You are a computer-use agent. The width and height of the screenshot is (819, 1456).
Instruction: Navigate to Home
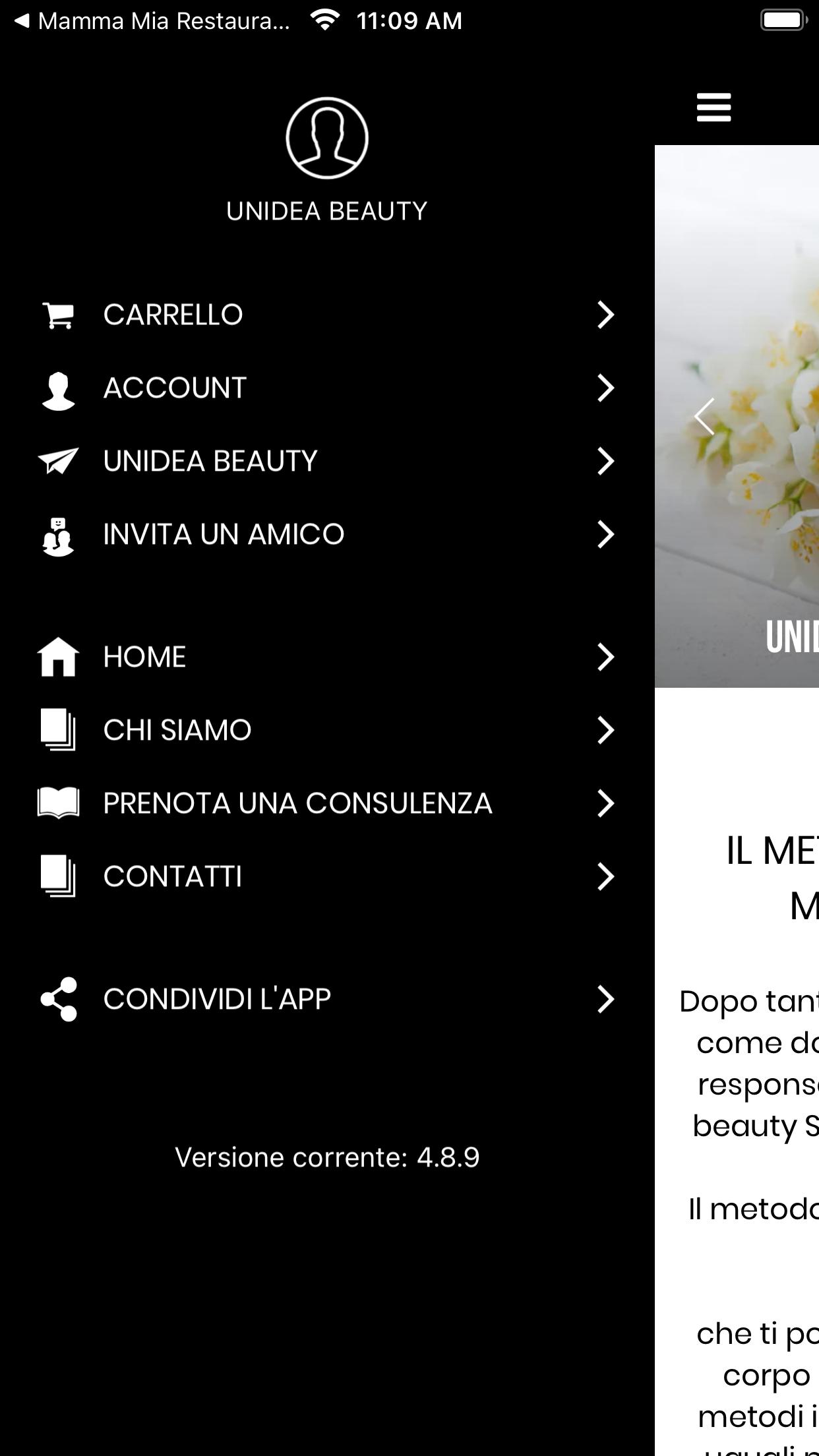pos(327,657)
